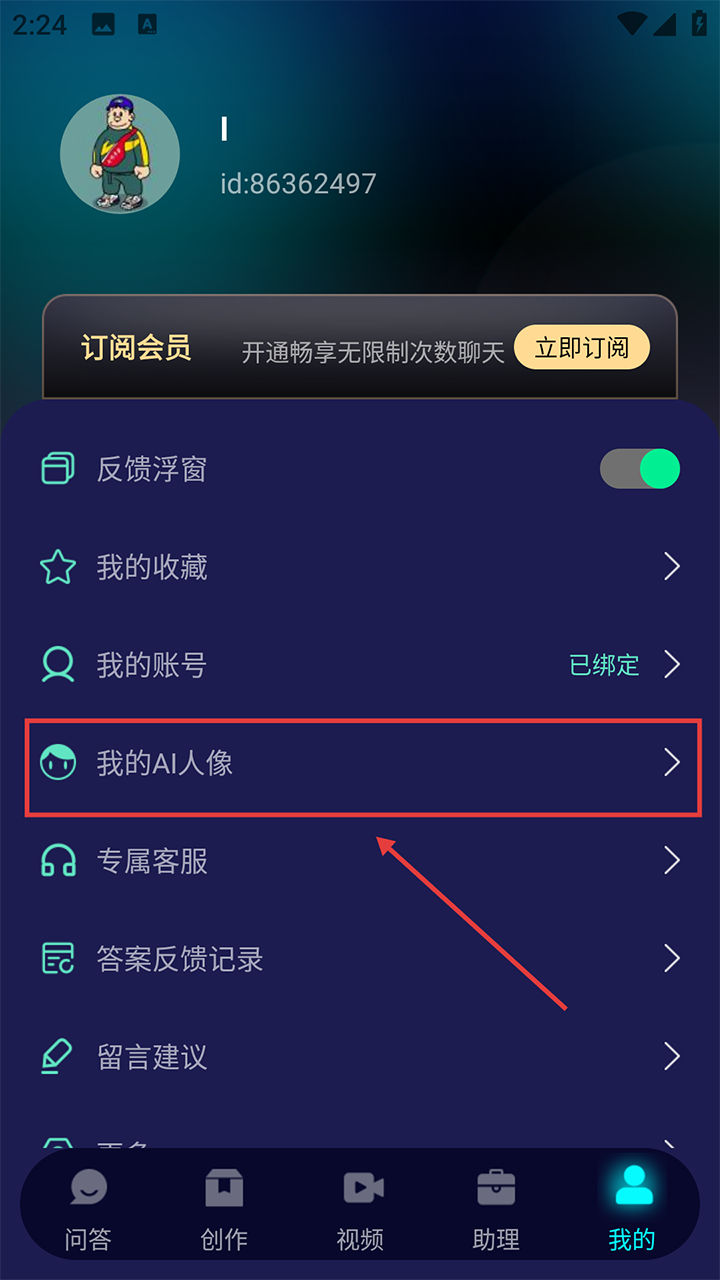Open 我的收藏 favorites
Screen dimensions: 720x1280
click(x=360, y=567)
